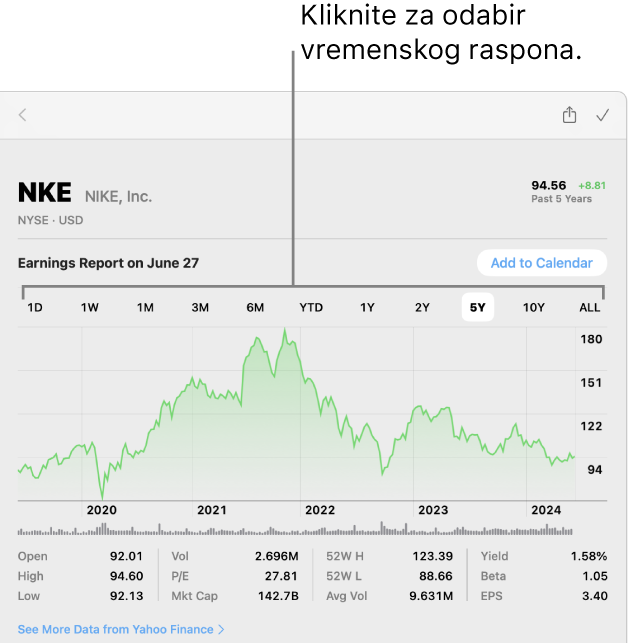This screenshot has height=644, width=628.
Task: Go back using the back arrow
Action: click(x=23, y=115)
